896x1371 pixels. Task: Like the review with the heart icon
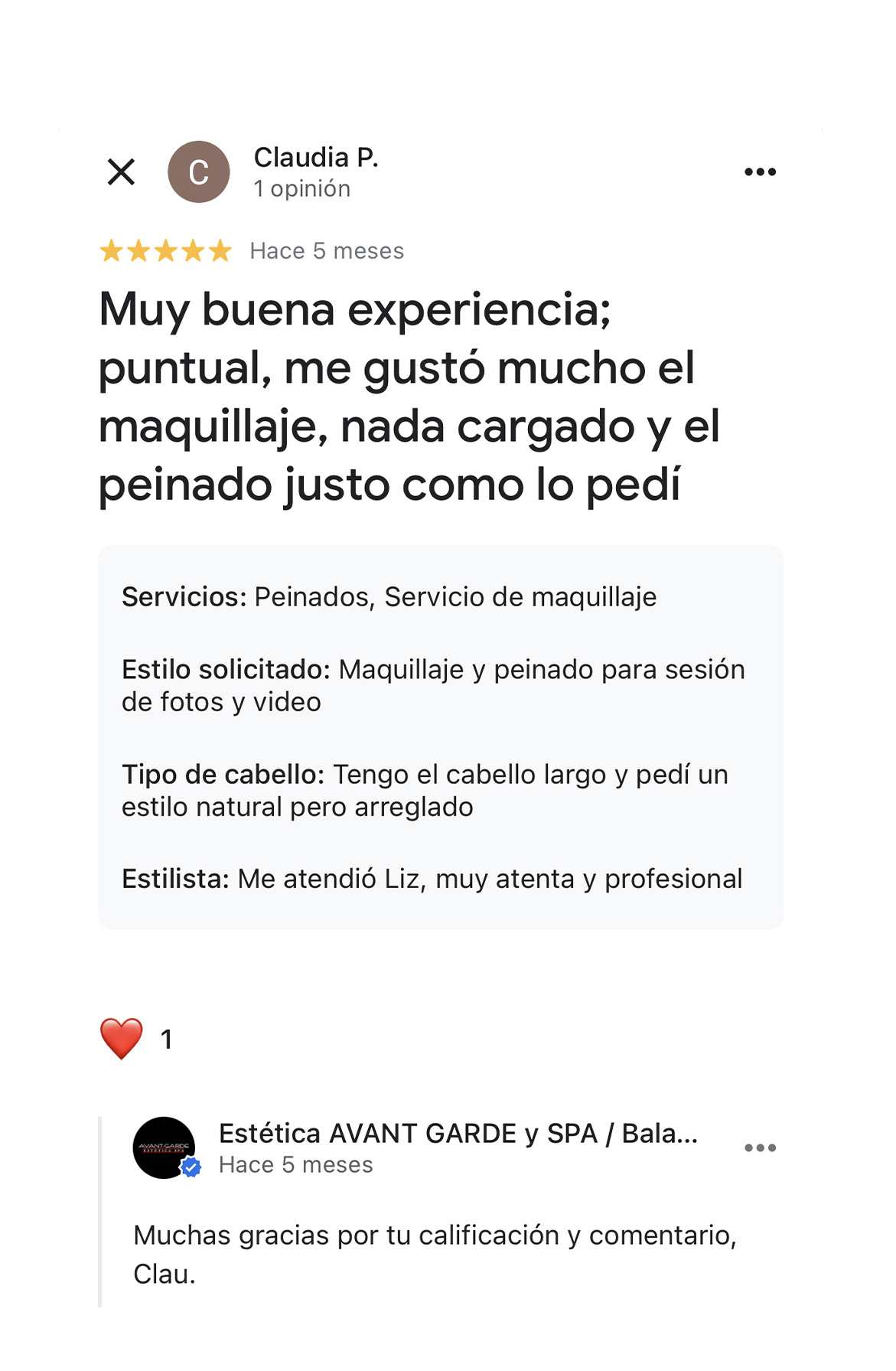pyautogui.click(x=122, y=1039)
